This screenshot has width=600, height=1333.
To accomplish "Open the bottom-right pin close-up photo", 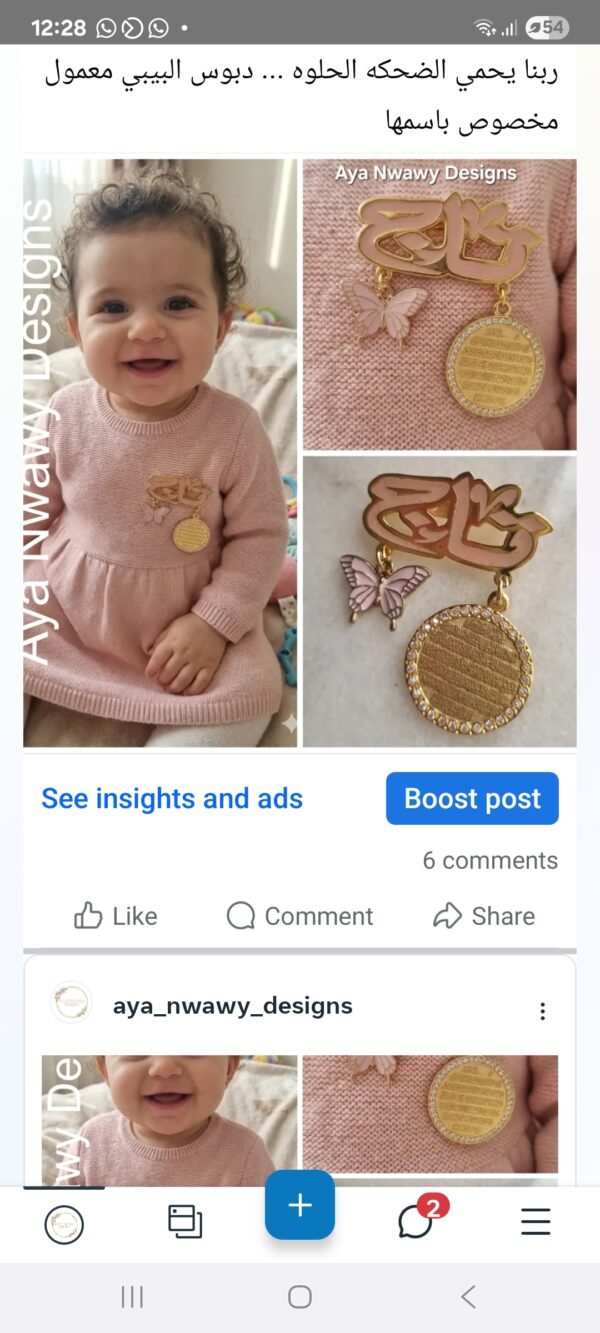I will 439,601.
